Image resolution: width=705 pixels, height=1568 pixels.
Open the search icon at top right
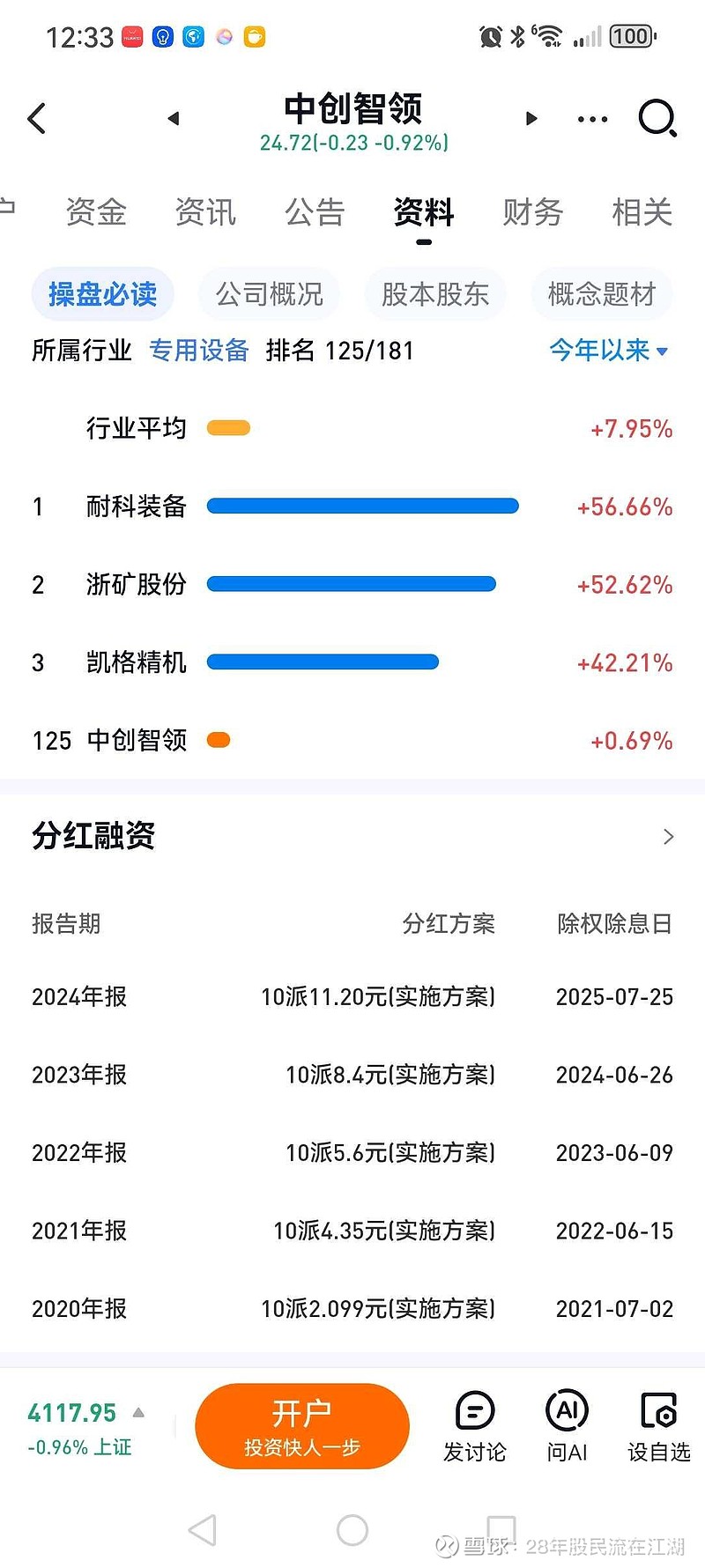pyautogui.click(x=657, y=117)
